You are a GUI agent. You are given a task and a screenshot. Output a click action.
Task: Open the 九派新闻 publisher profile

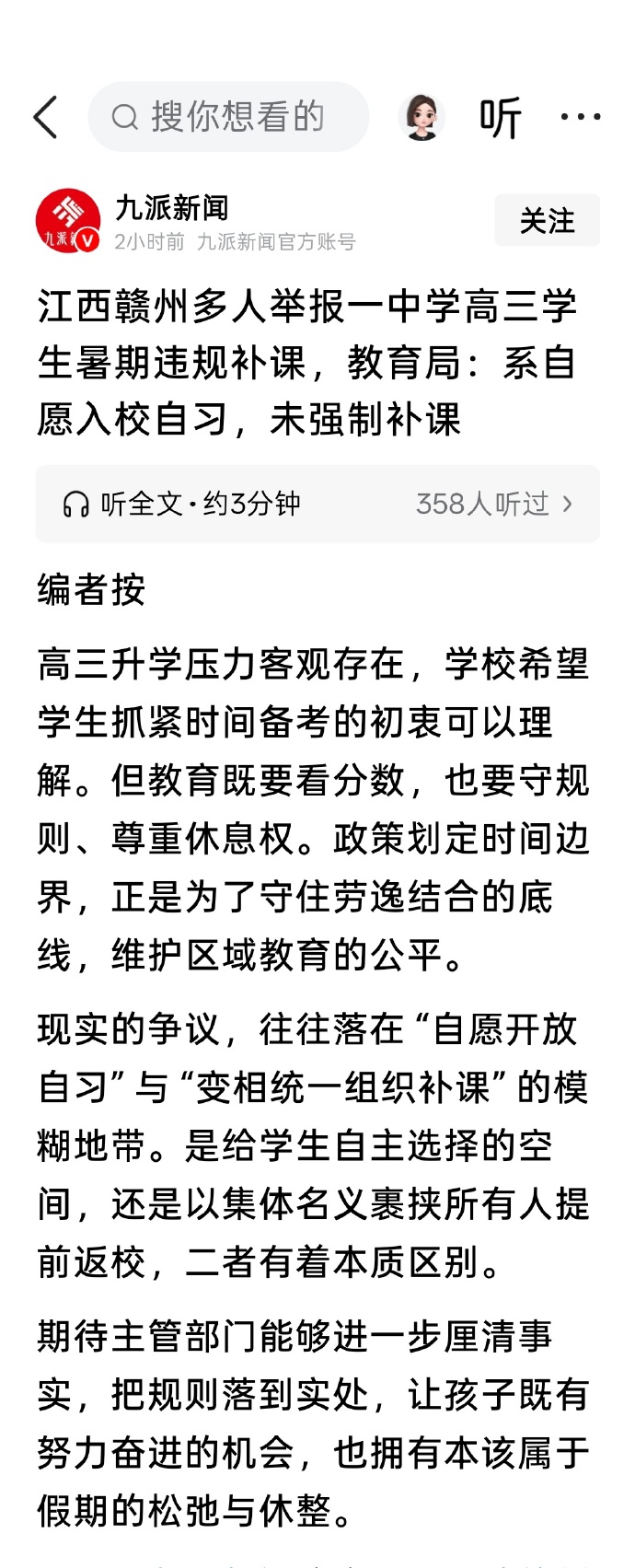click(x=171, y=209)
